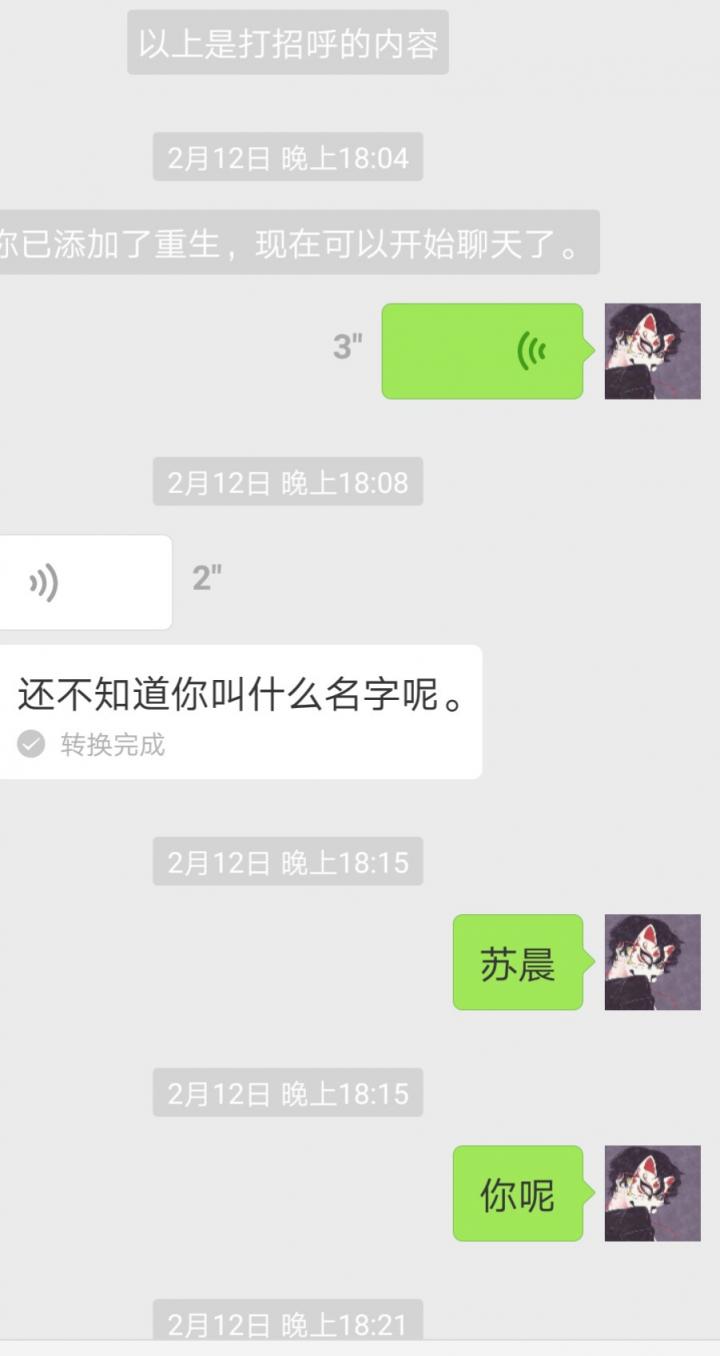Open profile via avatar next to 苏晨 message

652,962
